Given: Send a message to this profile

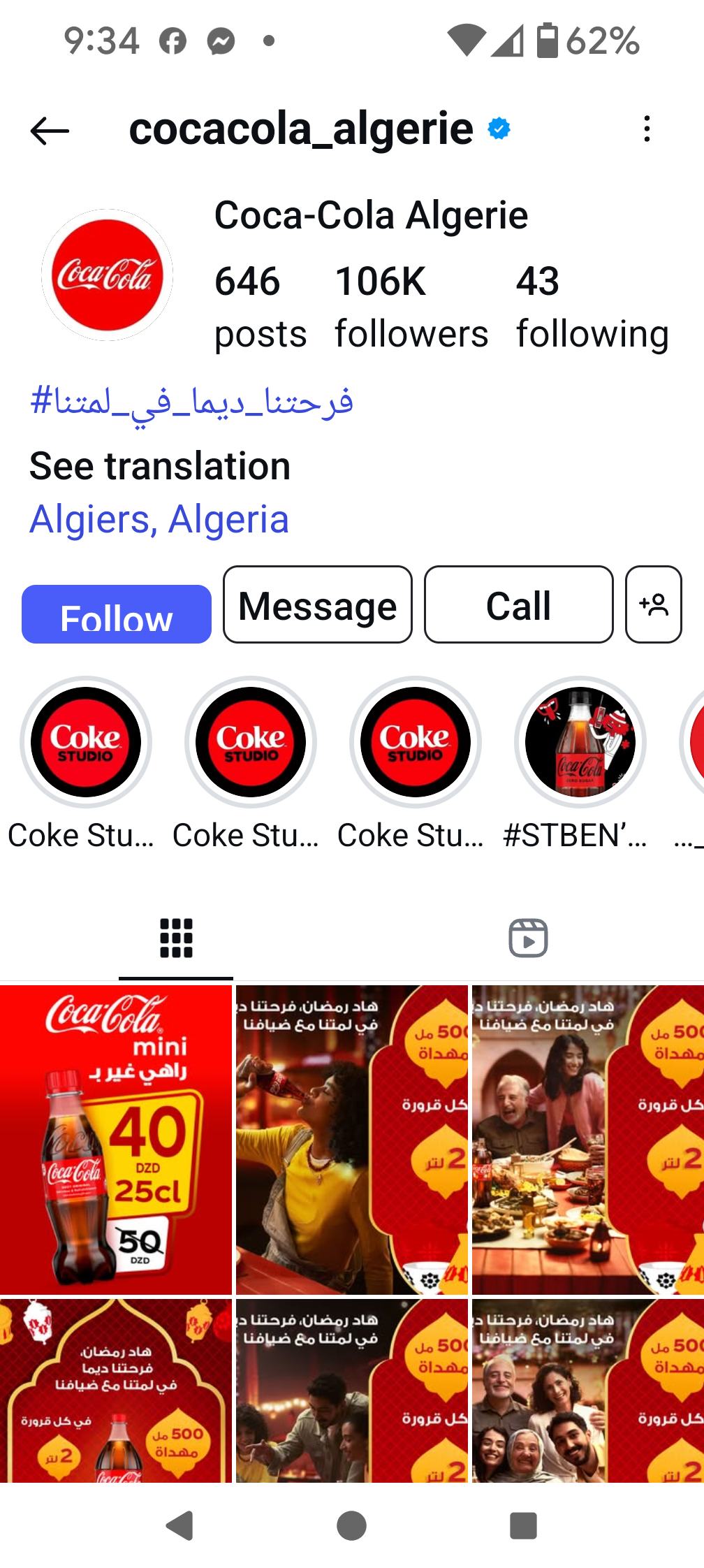Looking at the screenshot, I should coord(318,605).
